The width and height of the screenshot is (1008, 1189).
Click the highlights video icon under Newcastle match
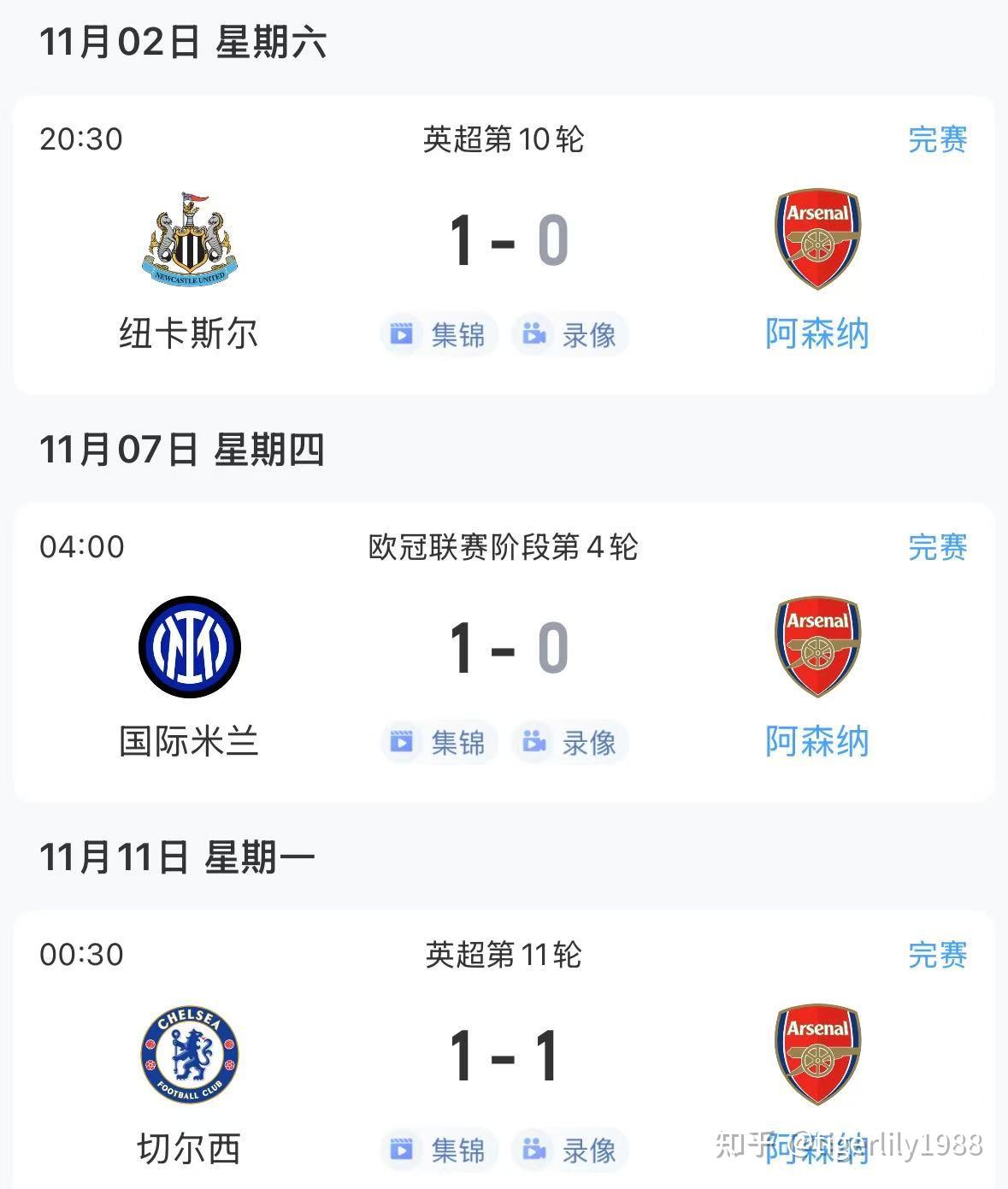[402, 335]
